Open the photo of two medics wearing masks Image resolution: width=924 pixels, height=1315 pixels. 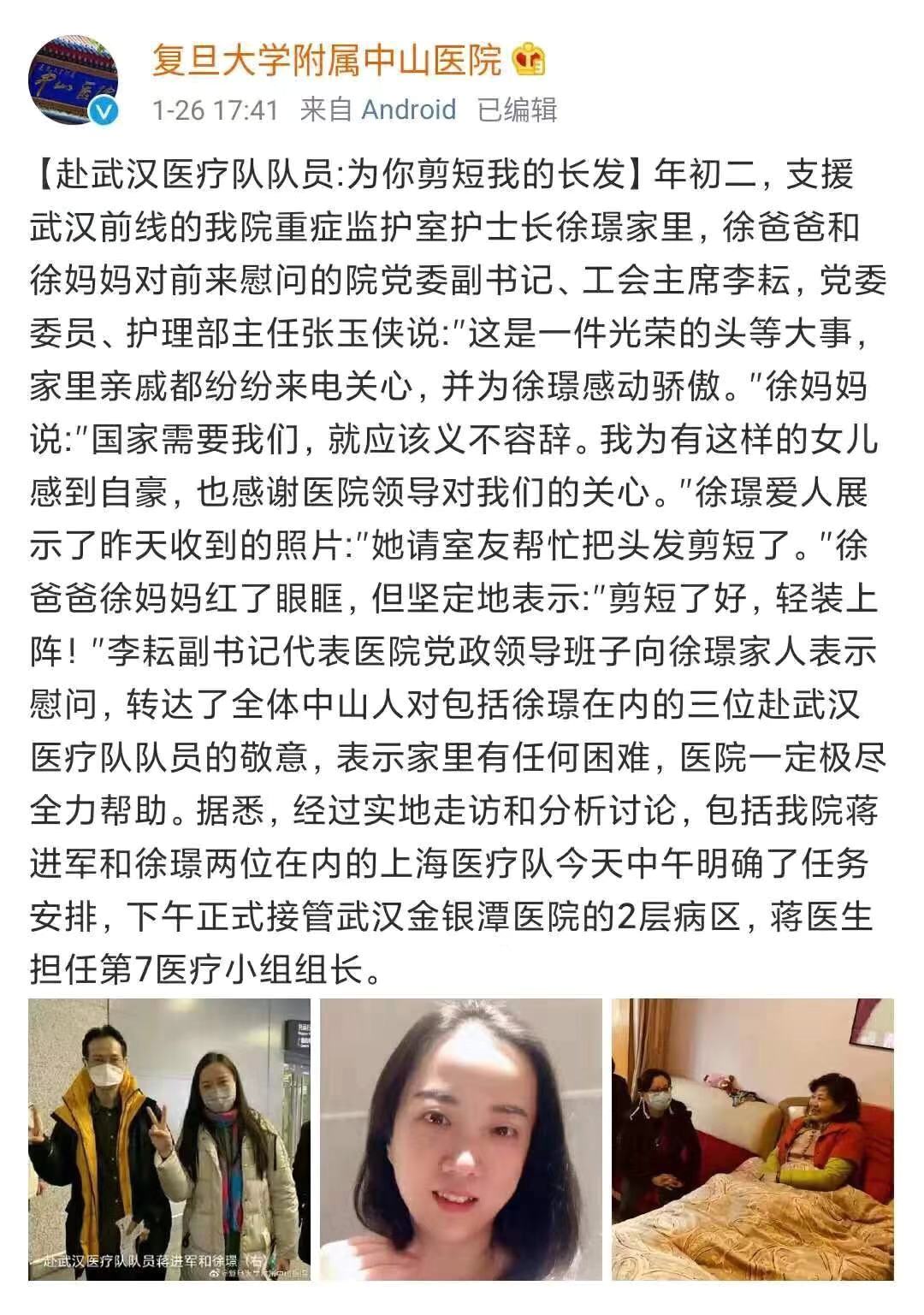(x=169, y=1139)
